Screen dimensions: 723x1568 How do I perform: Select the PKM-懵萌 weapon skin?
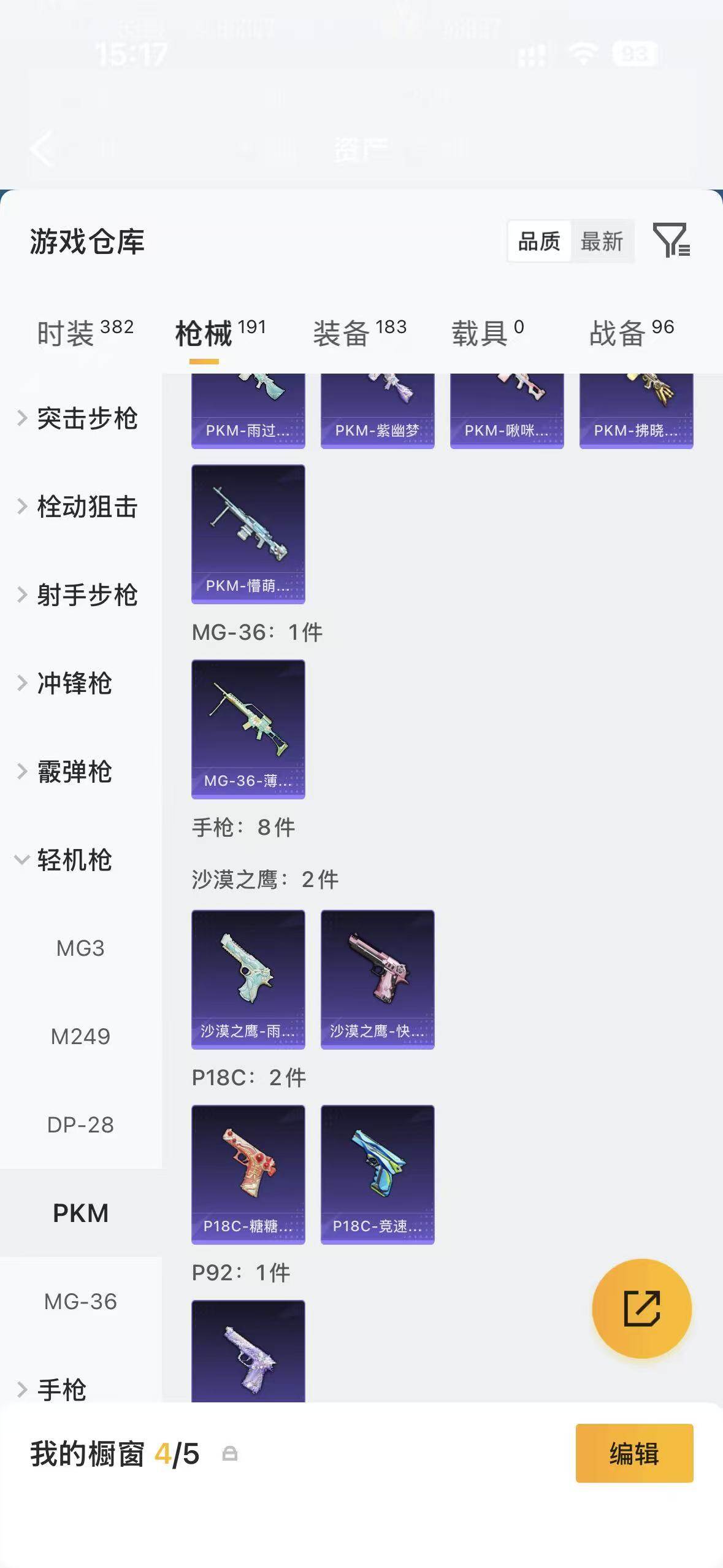coord(248,534)
